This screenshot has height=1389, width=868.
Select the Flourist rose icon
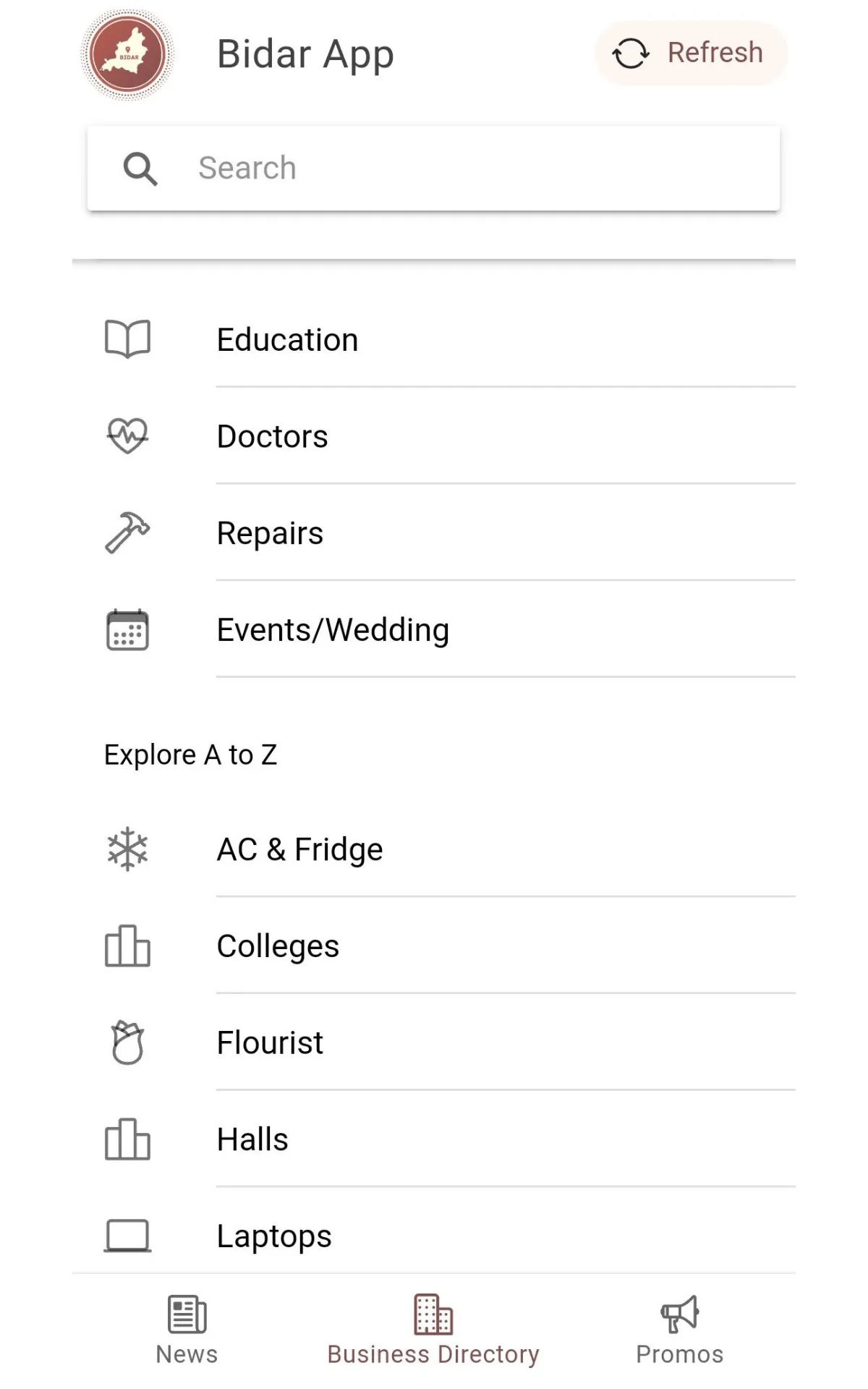click(127, 1042)
